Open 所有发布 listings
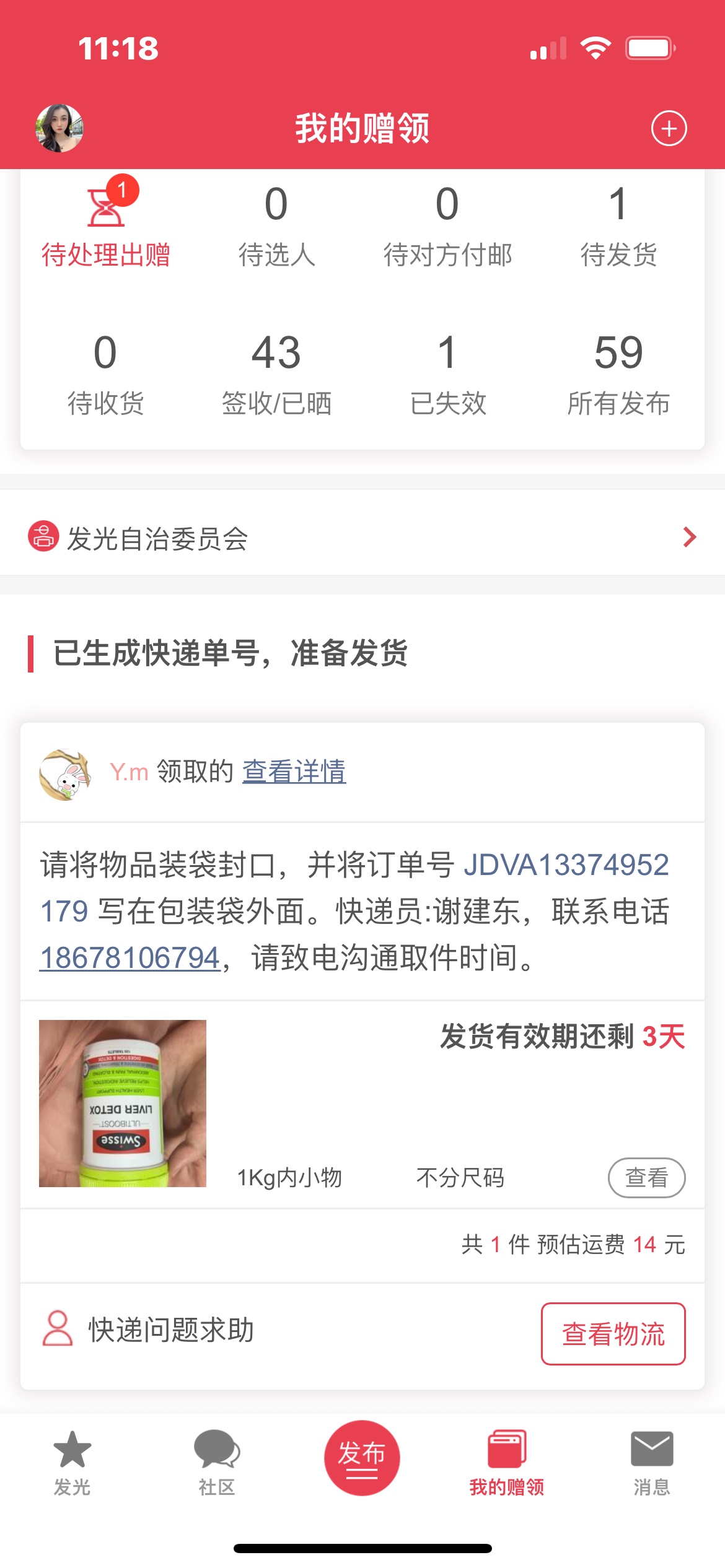This screenshot has width=725, height=1568. click(x=618, y=375)
